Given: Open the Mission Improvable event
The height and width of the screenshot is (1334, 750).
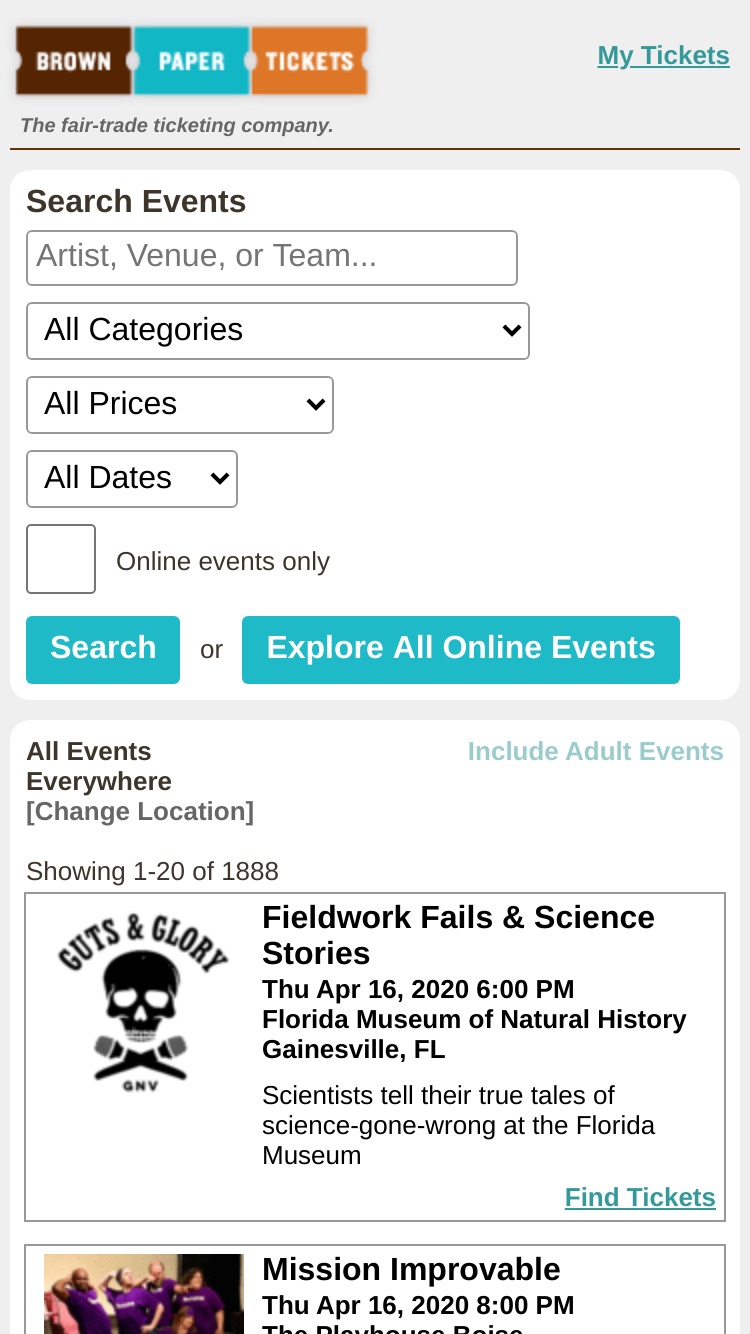Looking at the screenshot, I should pyautogui.click(x=411, y=1269).
